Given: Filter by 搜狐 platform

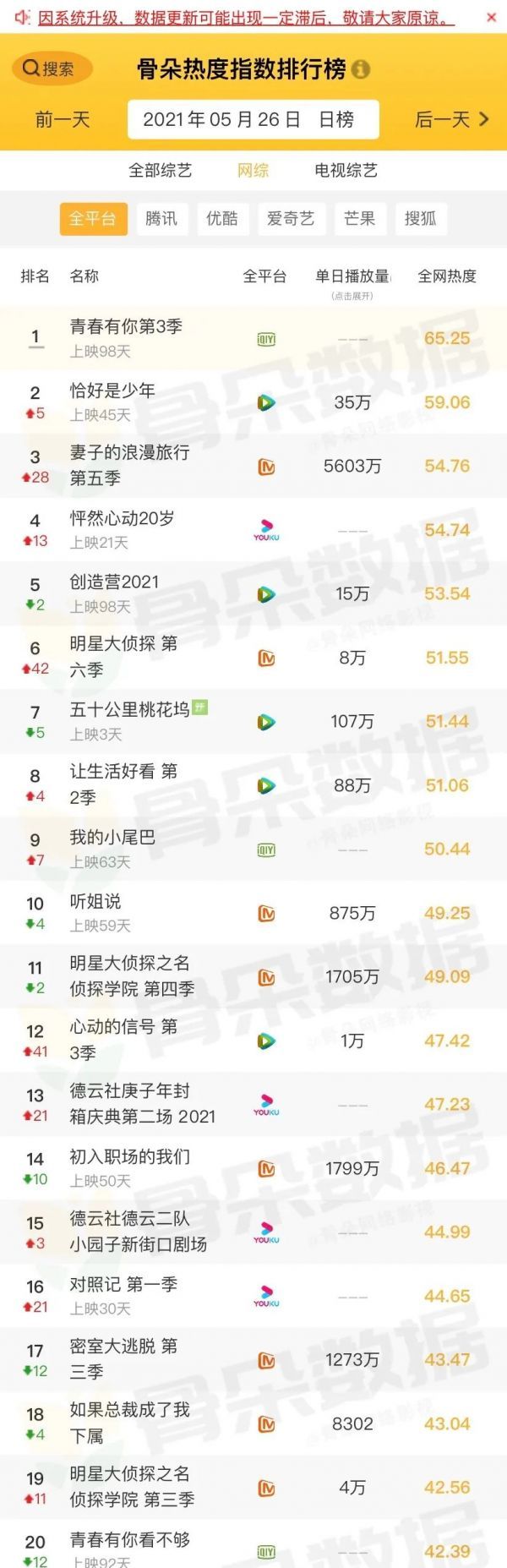Looking at the screenshot, I should click(420, 219).
